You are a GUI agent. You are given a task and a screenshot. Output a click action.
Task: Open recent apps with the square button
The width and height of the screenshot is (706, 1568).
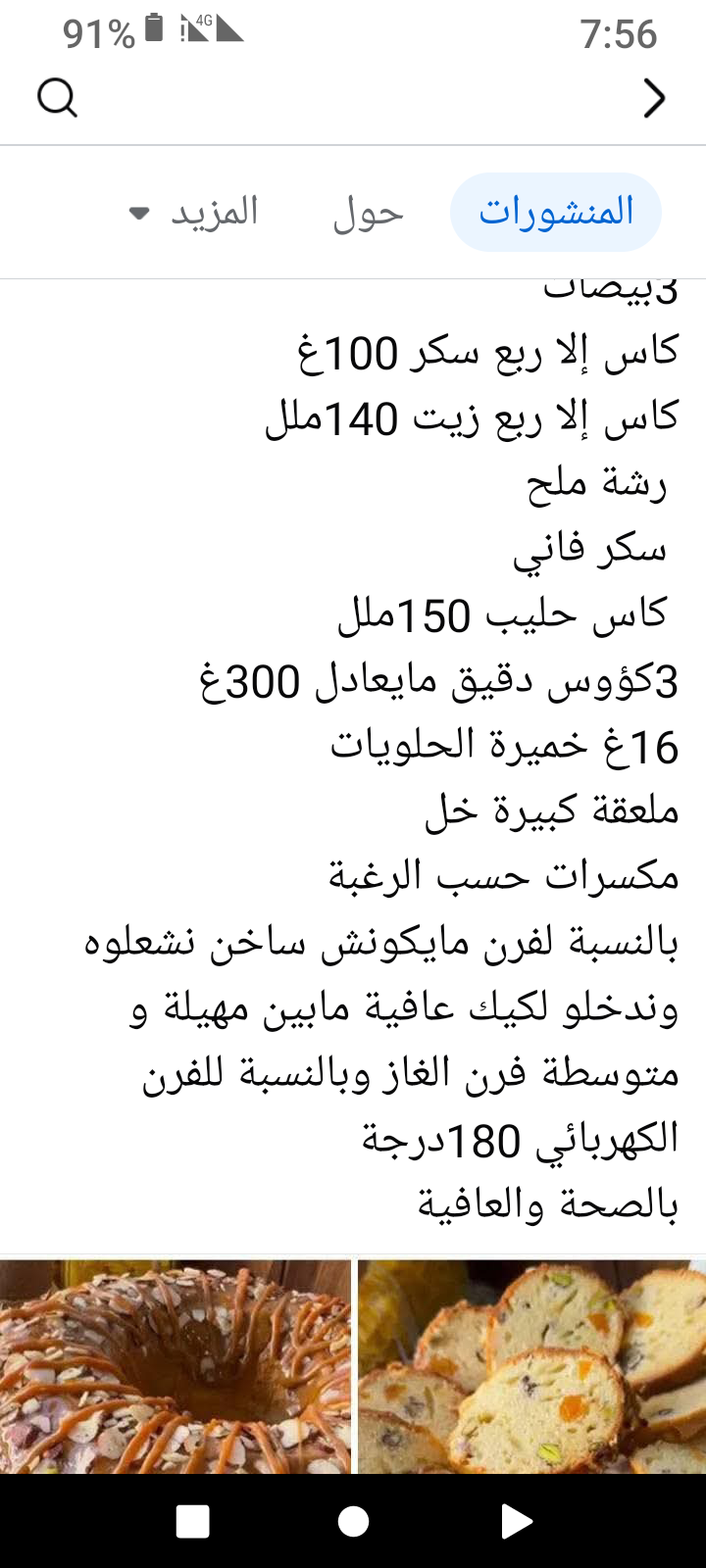192,1521
